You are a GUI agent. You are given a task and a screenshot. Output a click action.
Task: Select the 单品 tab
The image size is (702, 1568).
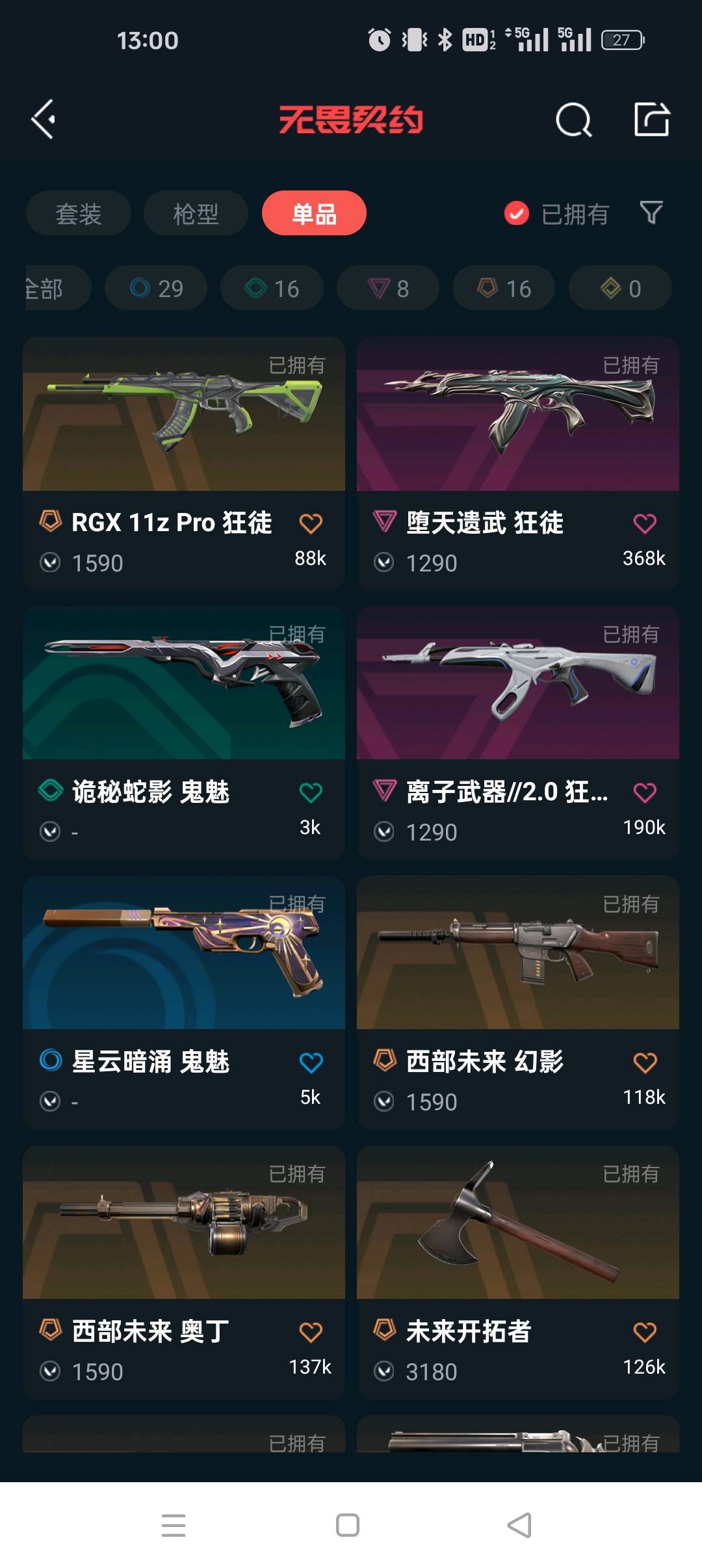click(314, 213)
